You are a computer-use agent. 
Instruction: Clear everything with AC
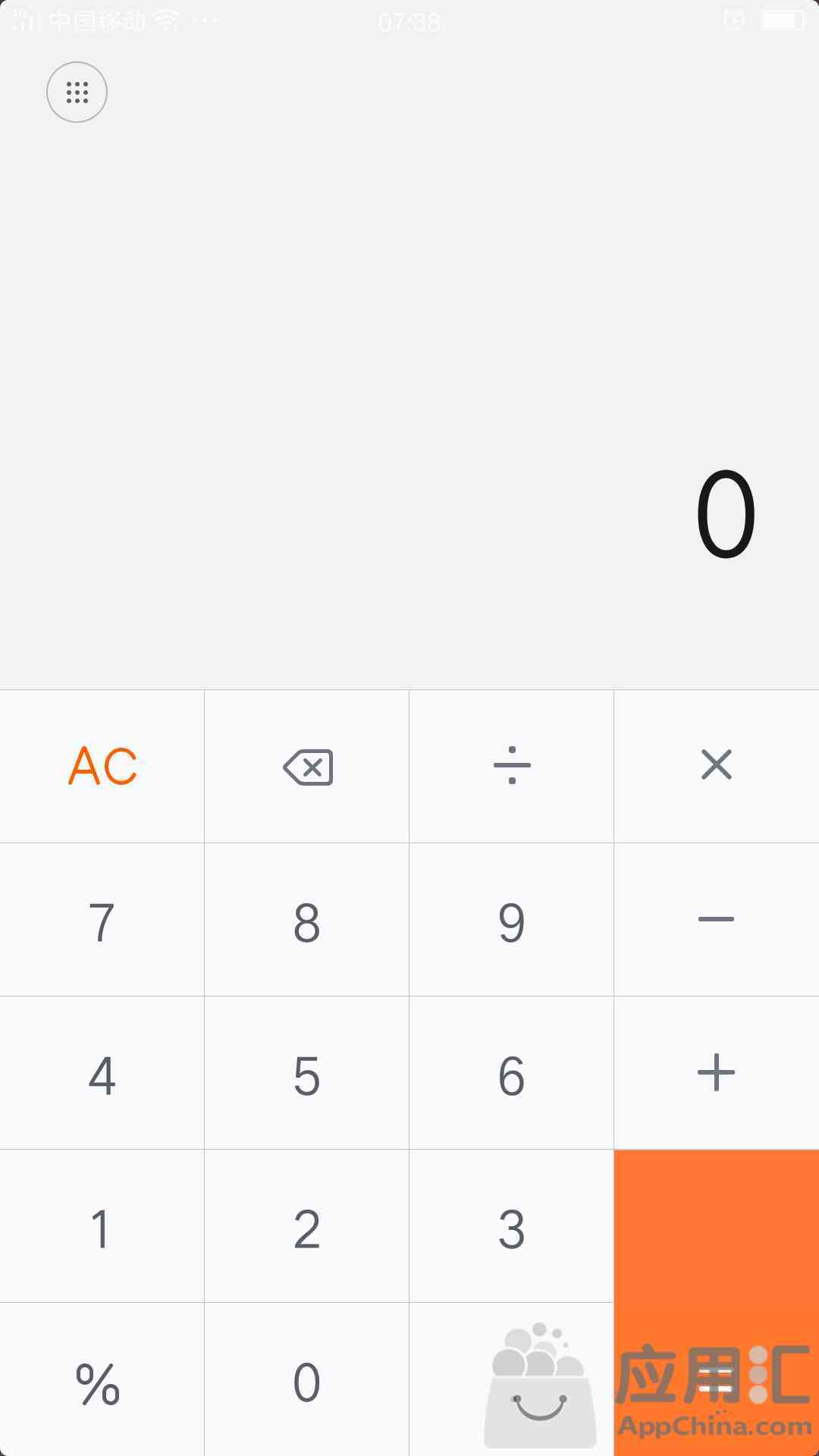(102, 766)
